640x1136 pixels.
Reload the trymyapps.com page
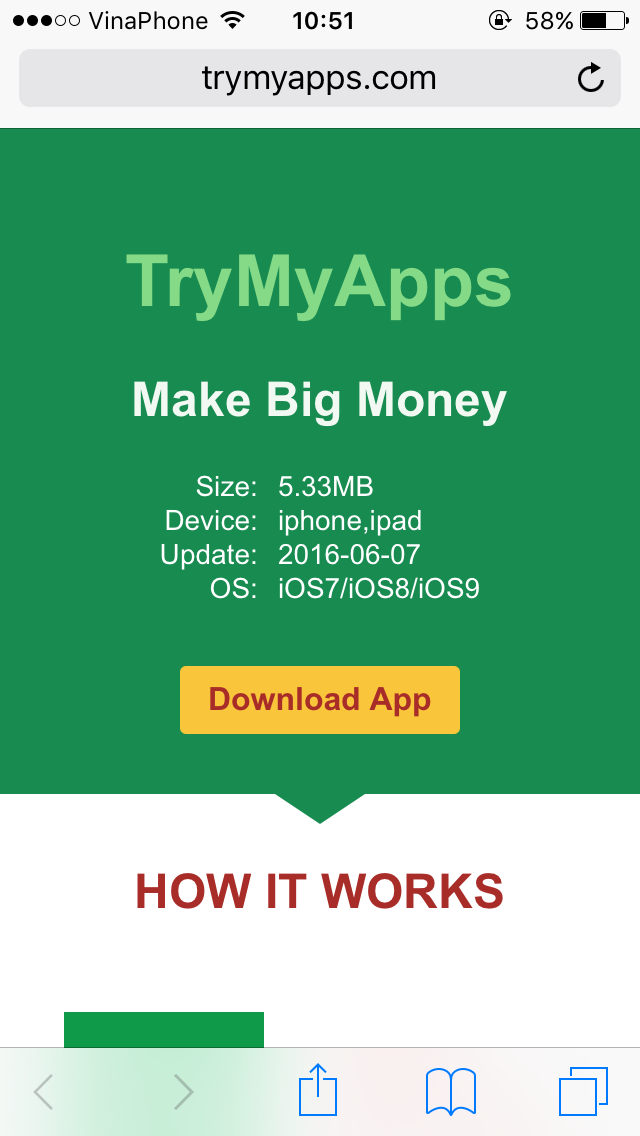point(591,78)
